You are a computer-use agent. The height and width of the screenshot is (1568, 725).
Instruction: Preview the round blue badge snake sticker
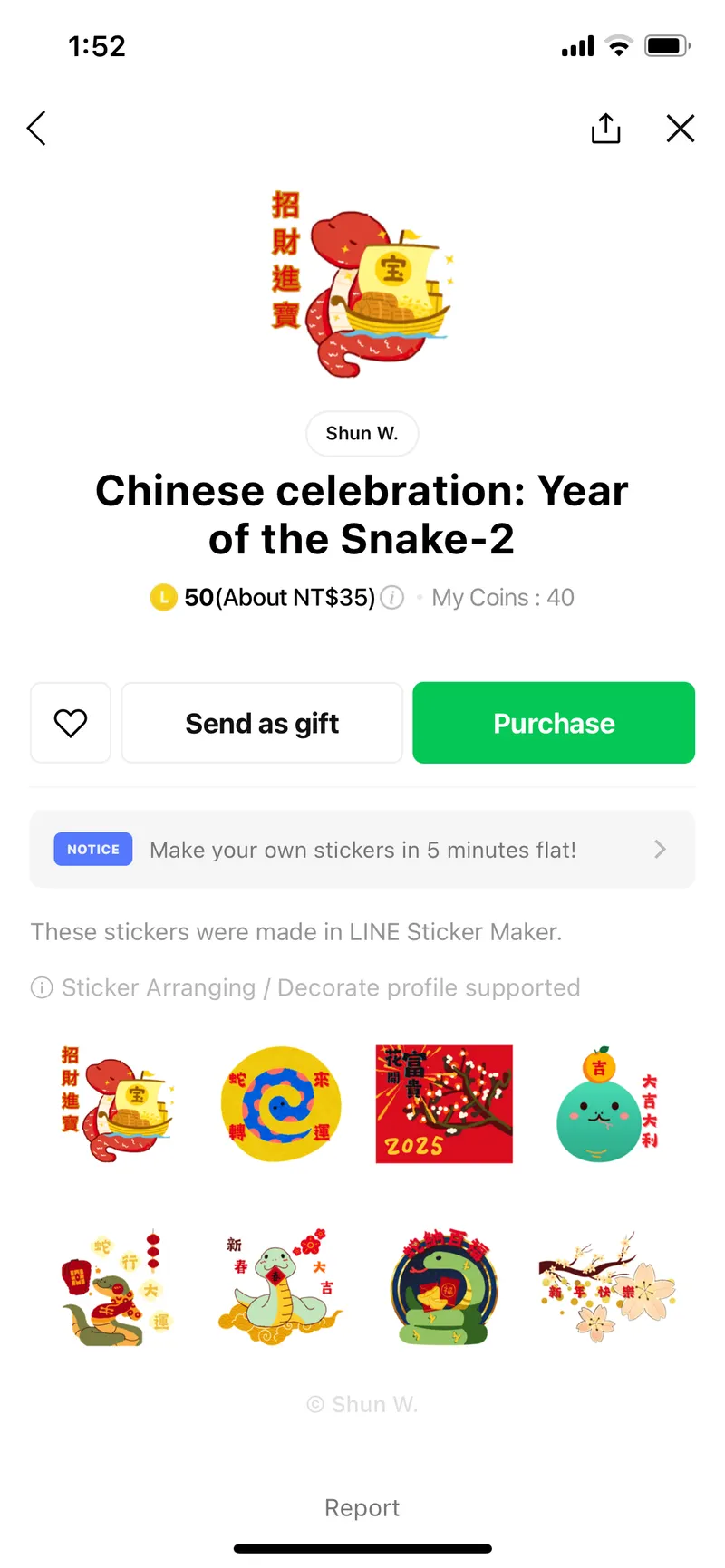pos(444,1287)
